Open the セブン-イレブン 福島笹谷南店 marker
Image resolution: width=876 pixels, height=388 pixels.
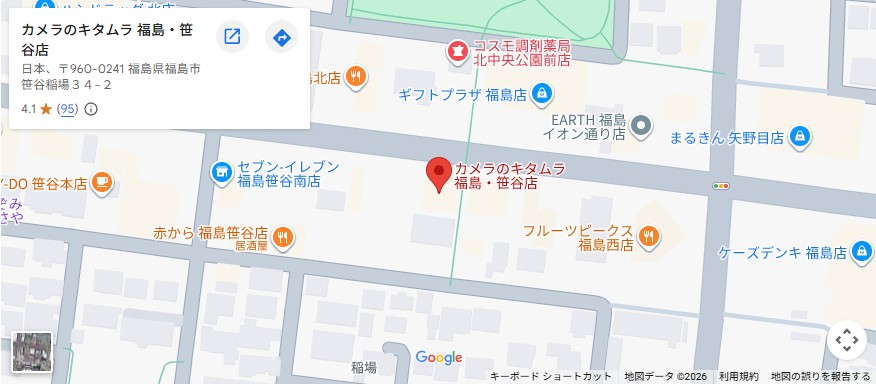pos(222,174)
